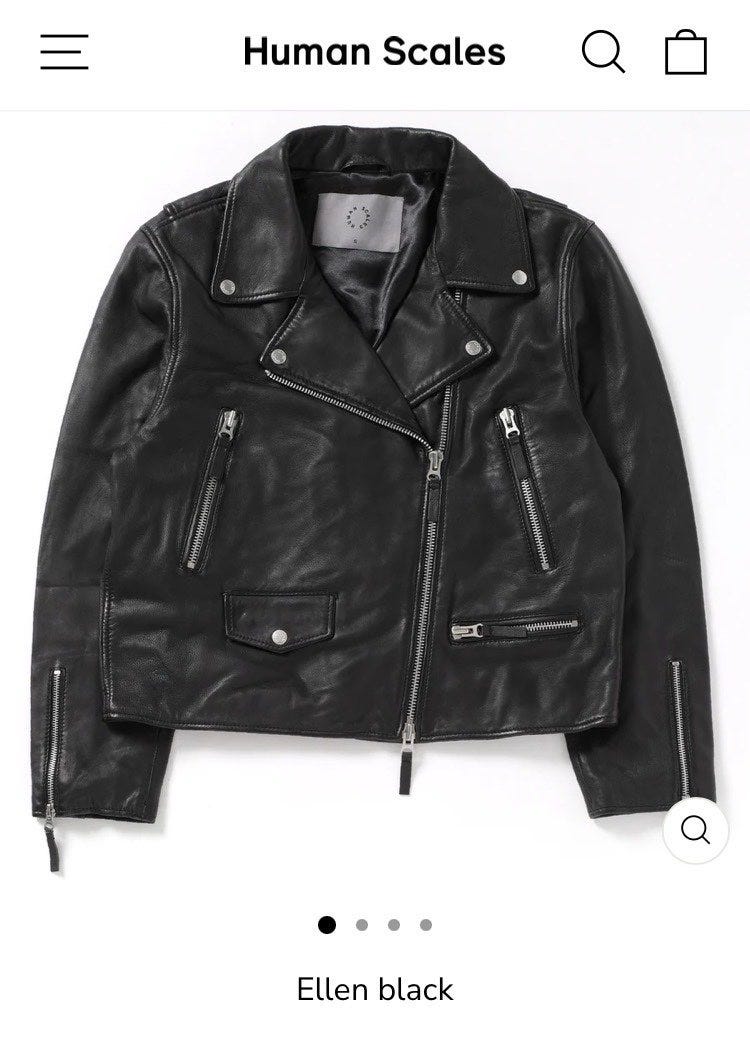750x1042 pixels.
Task: Zoom in on the product image
Action: (695, 830)
